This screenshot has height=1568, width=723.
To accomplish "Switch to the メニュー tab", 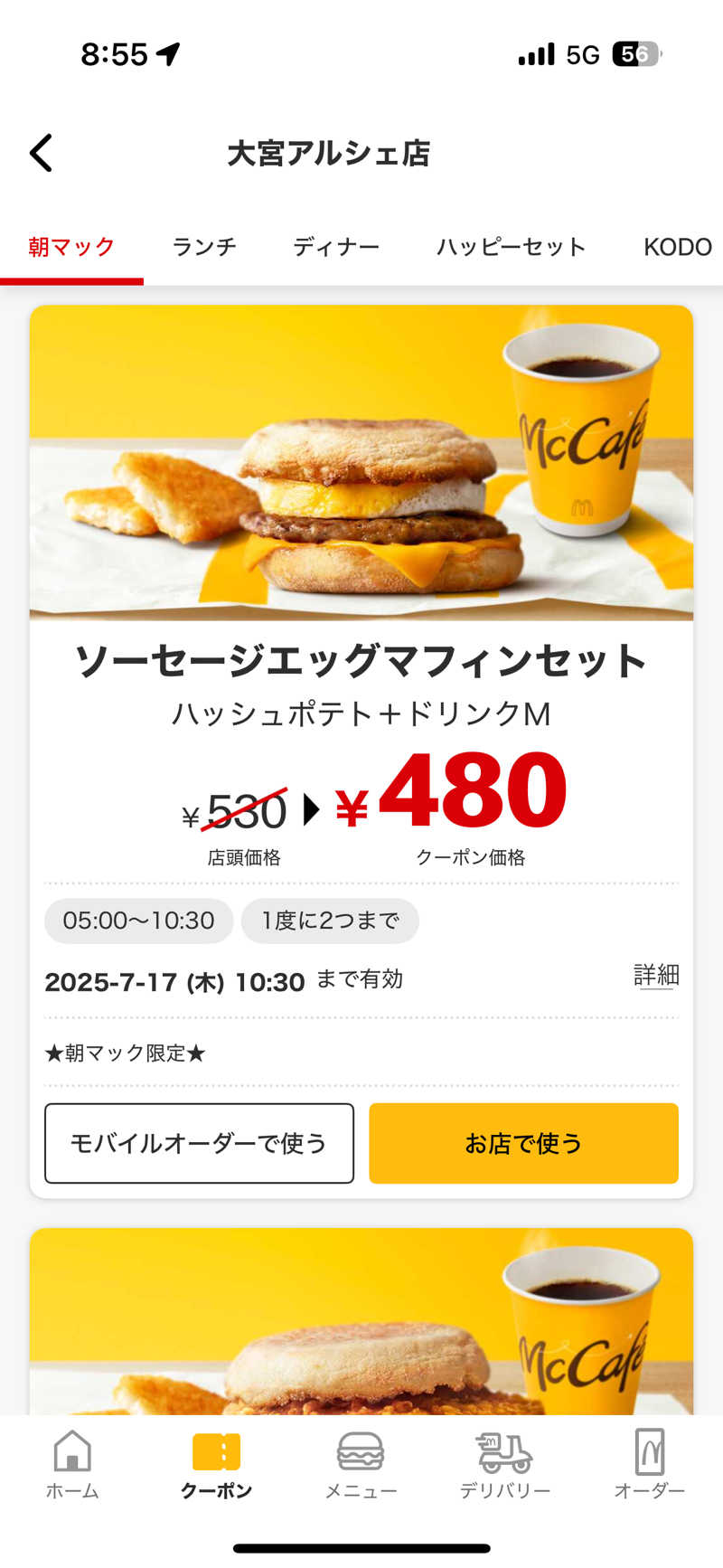I will pos(361,1465).
